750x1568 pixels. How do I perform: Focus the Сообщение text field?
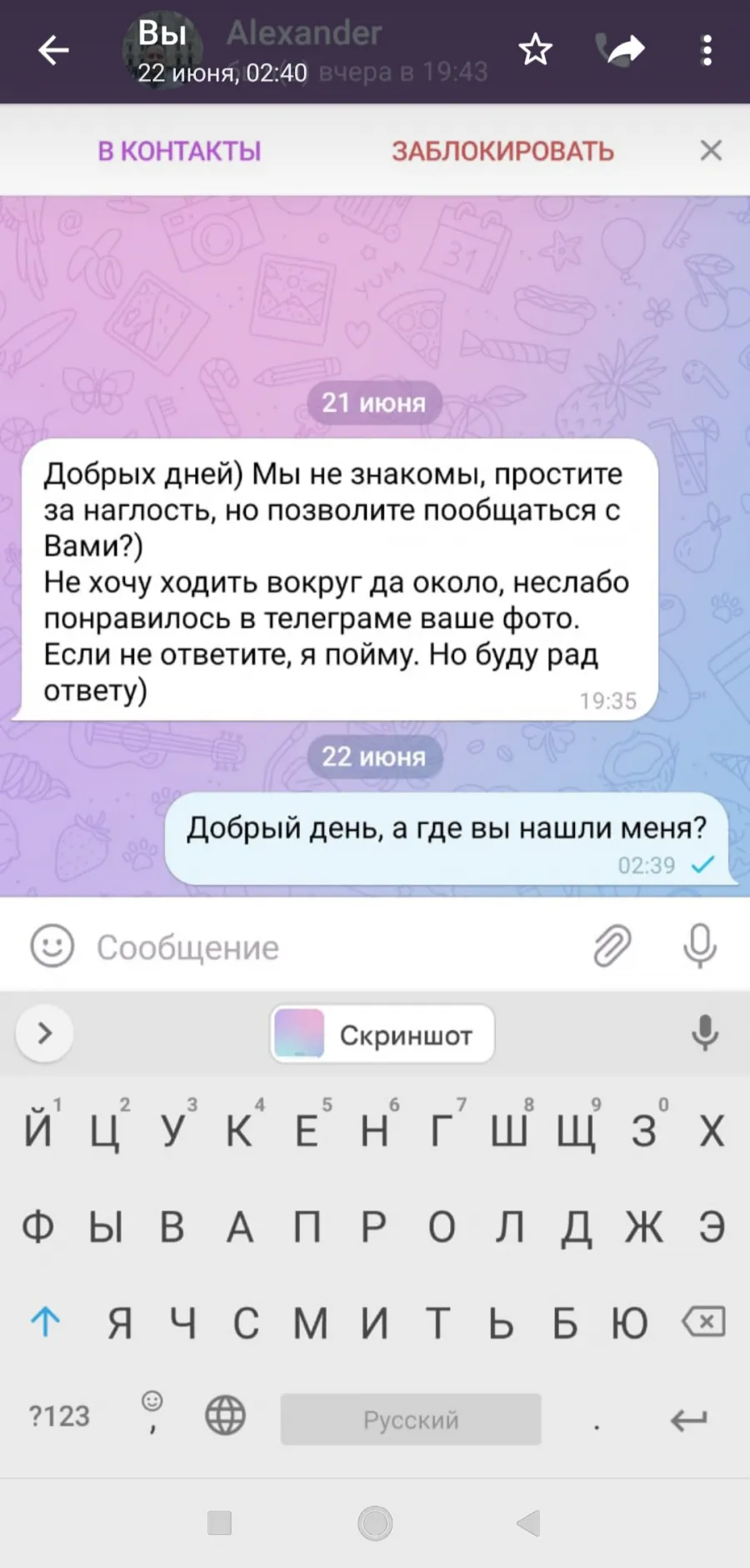pyautogui.click(x=333, y=947)
